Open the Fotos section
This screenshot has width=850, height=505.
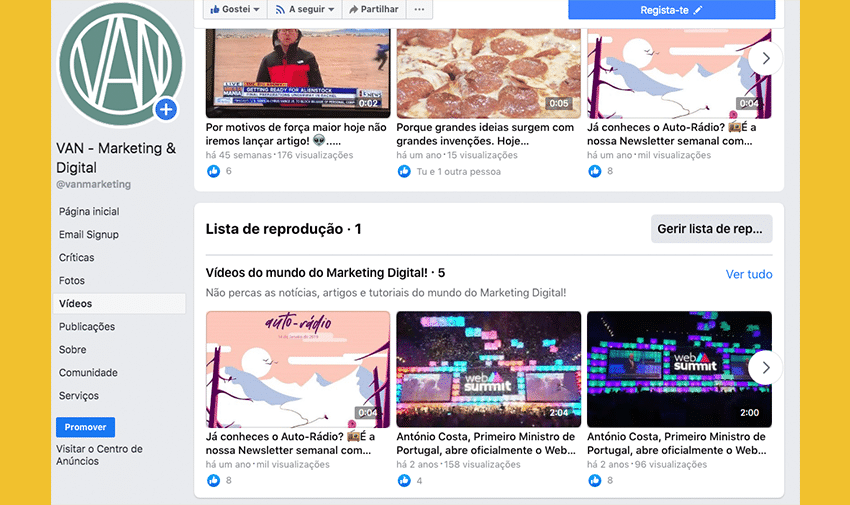pos(72,281)
